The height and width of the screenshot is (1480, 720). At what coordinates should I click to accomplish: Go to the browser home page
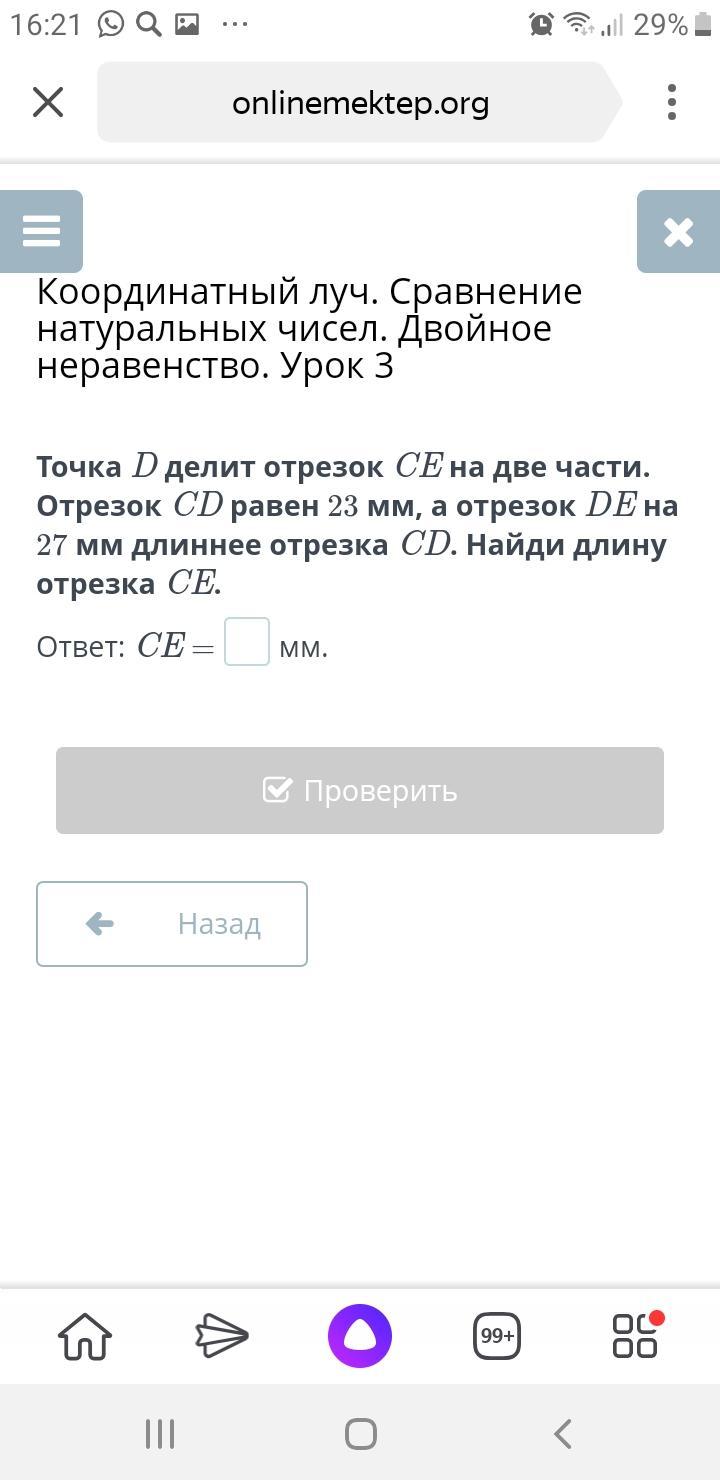[85, 1336]
